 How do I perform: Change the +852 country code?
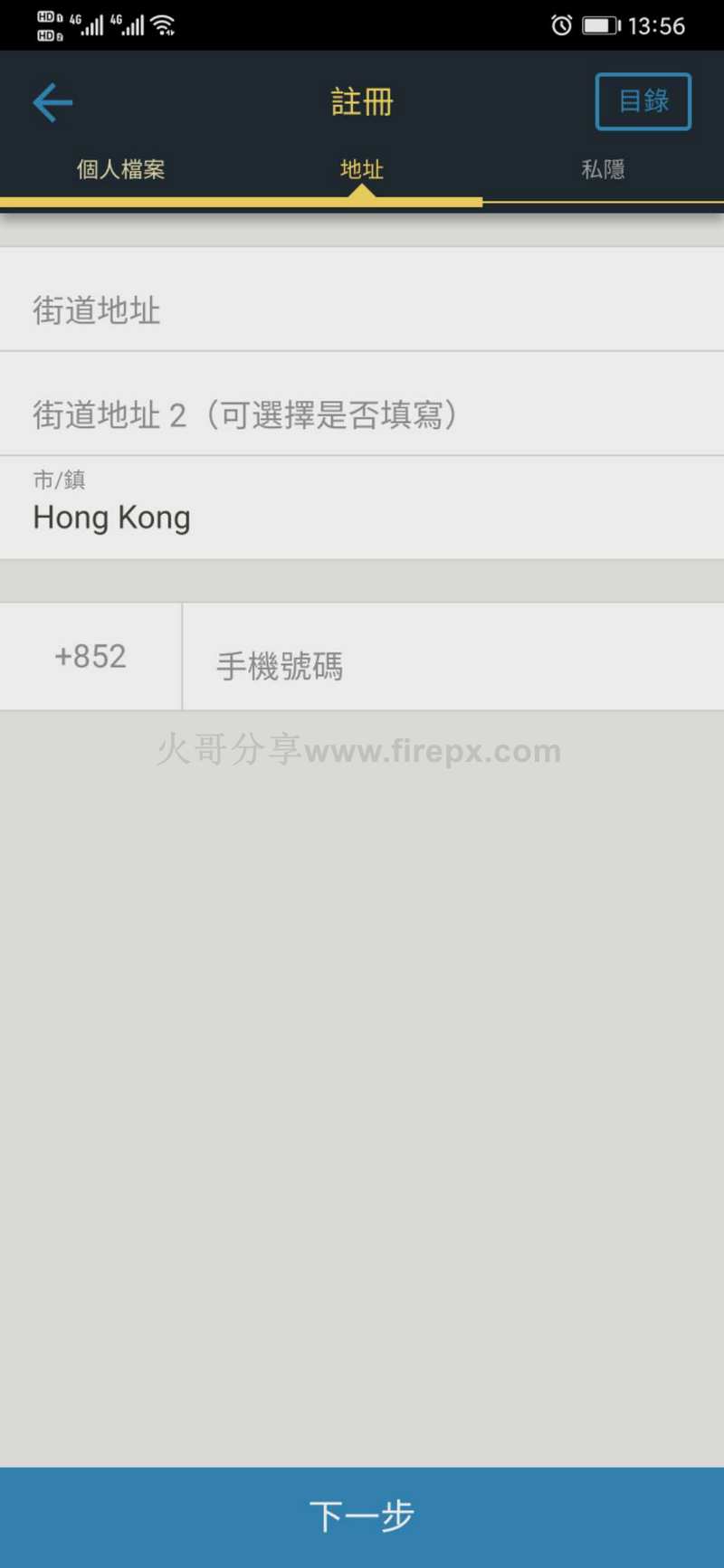[x=90, y=657]
